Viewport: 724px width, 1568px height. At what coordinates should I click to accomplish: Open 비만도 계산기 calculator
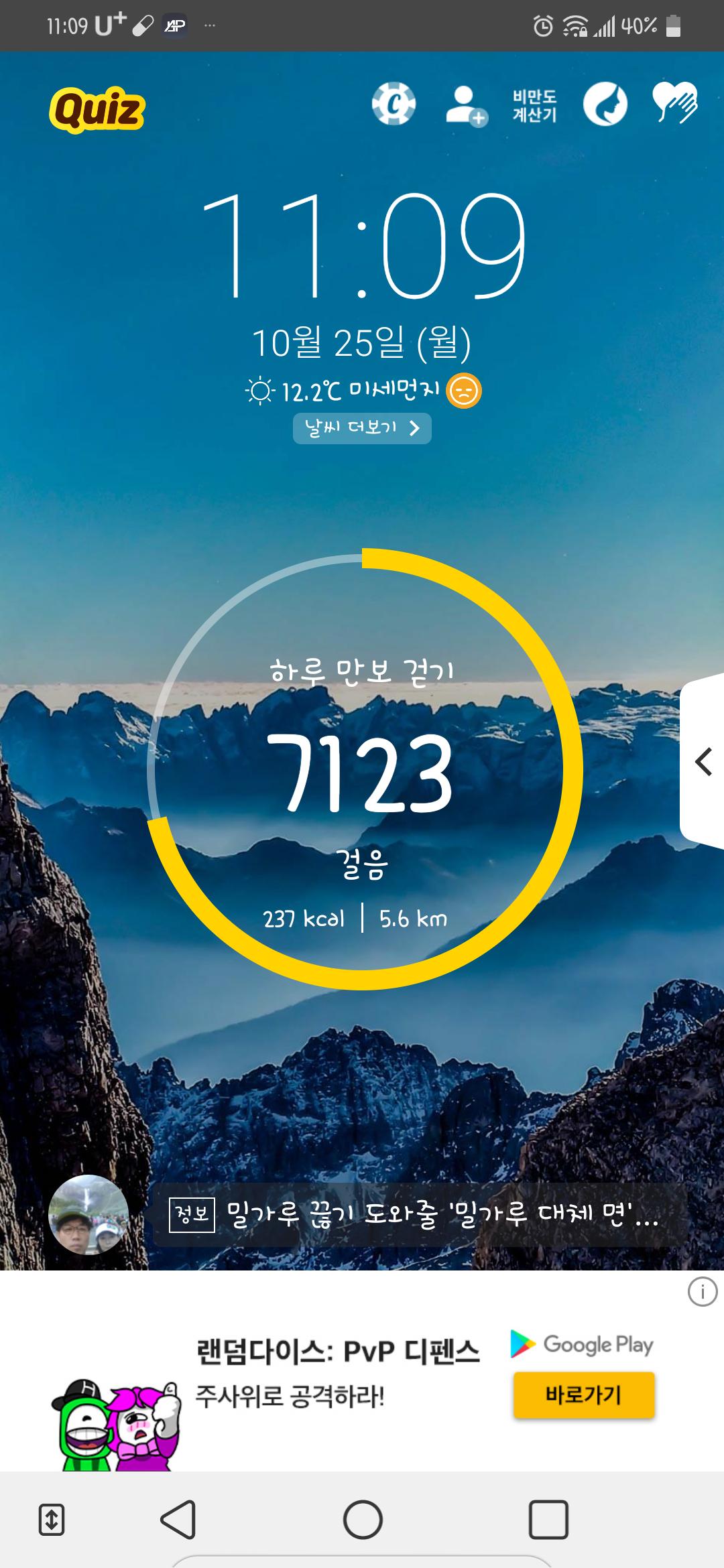point(534,106)
